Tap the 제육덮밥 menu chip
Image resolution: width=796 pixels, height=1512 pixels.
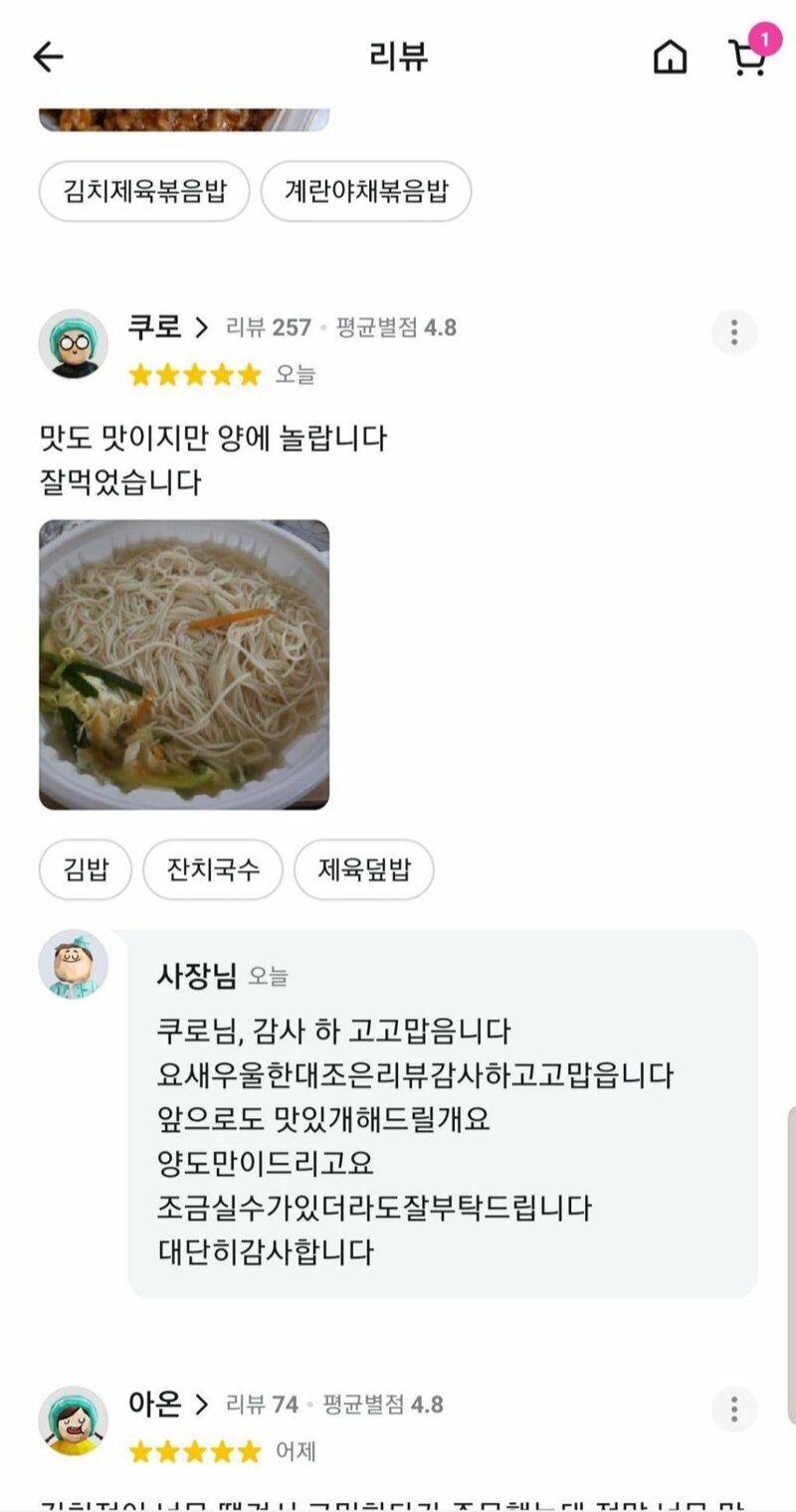(x=363, y=870)
